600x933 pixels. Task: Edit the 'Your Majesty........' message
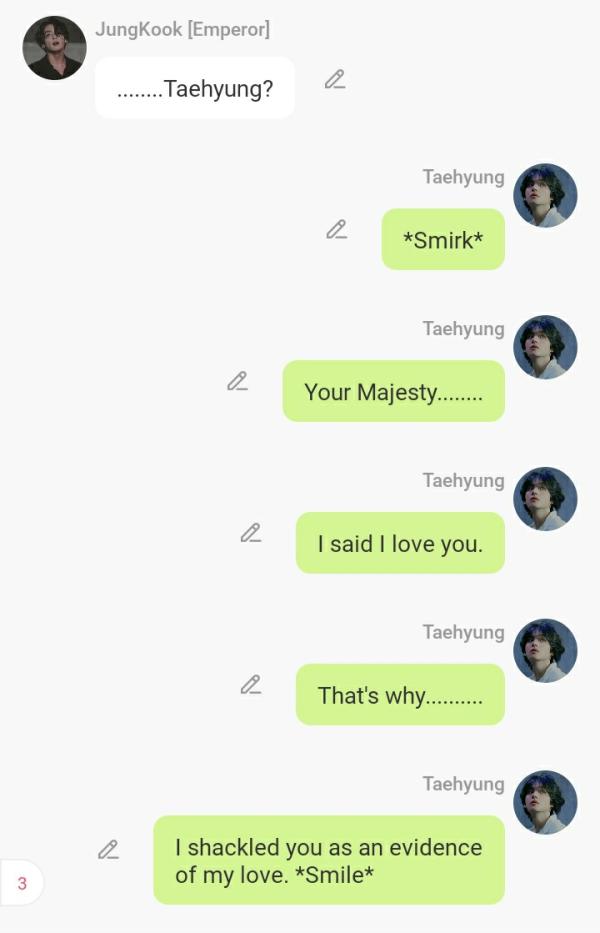tap(237, 381)
